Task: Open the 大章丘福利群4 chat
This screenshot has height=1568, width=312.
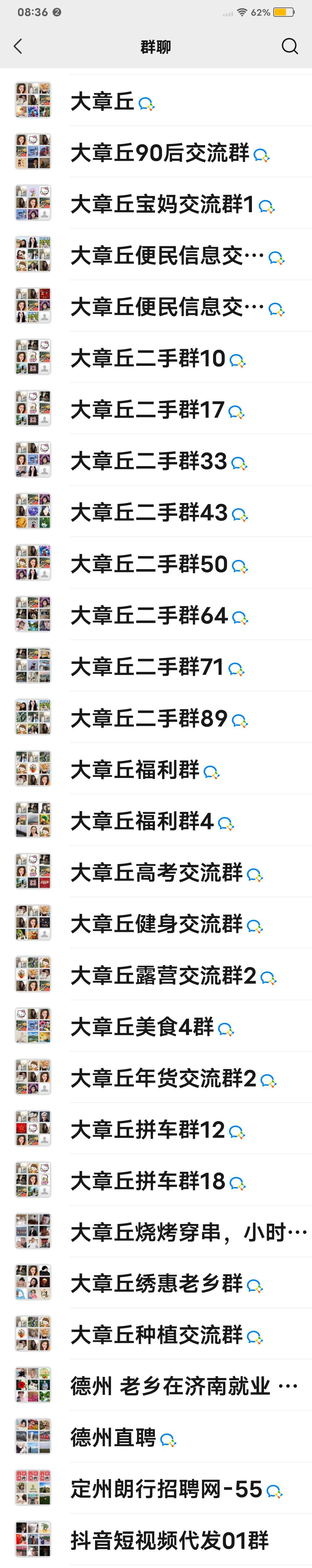Action: pyautogui.click(x=142, y=821)
